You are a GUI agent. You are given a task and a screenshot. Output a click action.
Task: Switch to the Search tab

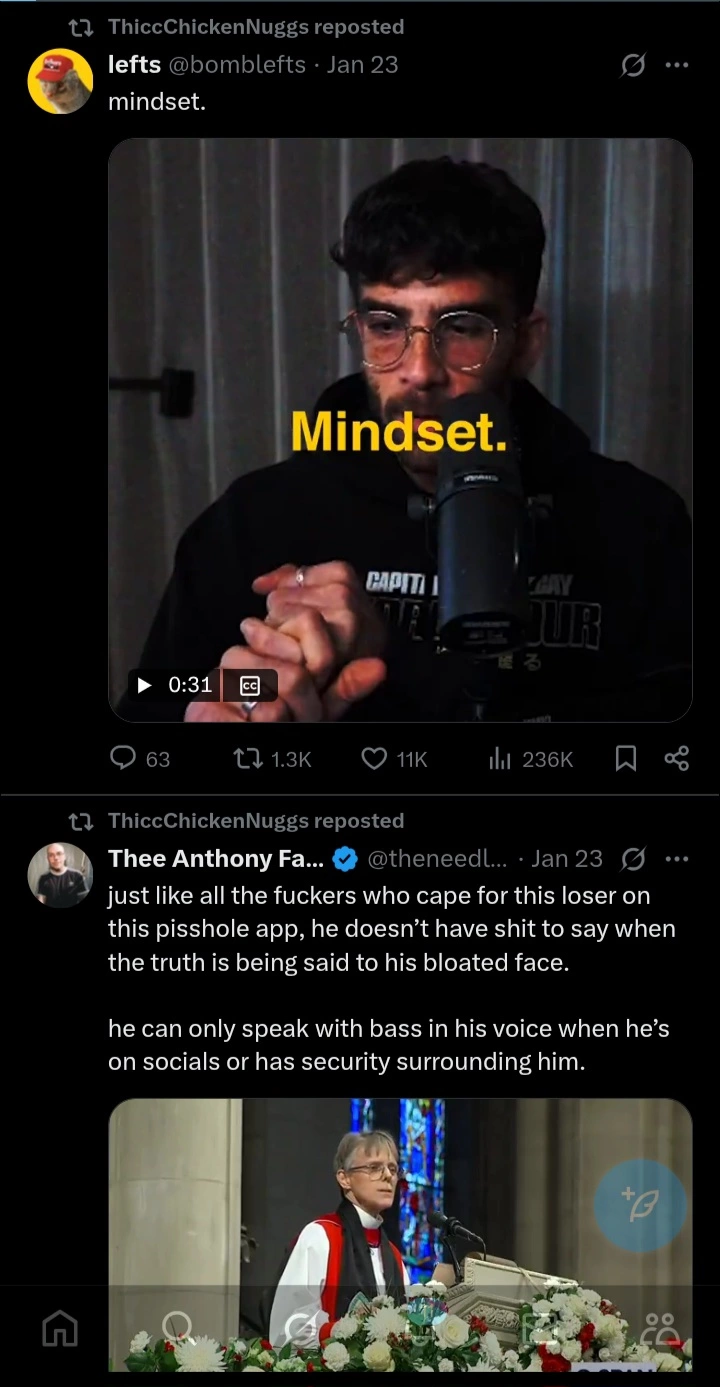(x=180, y=1328)
